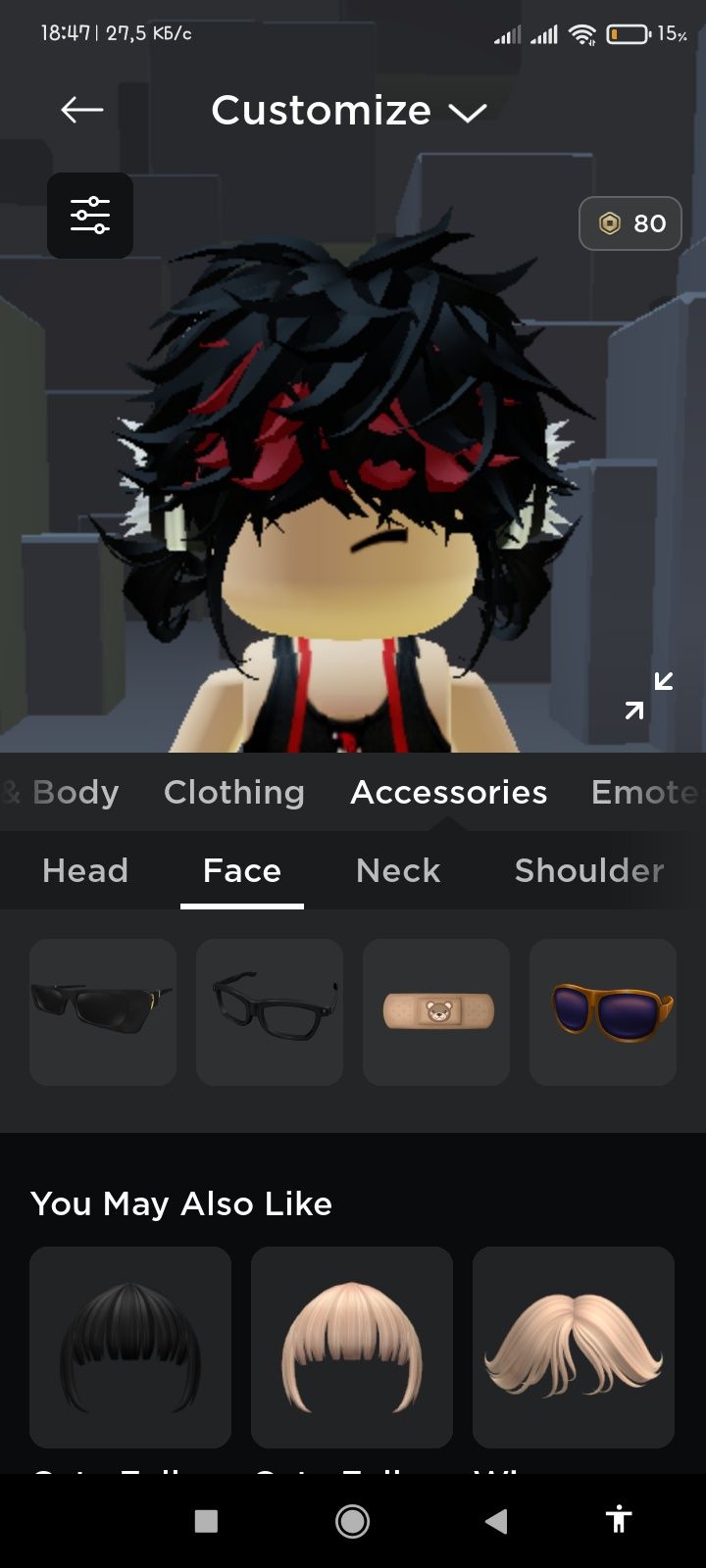Equip the black angular sunglasses
Image resolution: width=706 pixels, height=1568 pixels.
click(103, 1011)
